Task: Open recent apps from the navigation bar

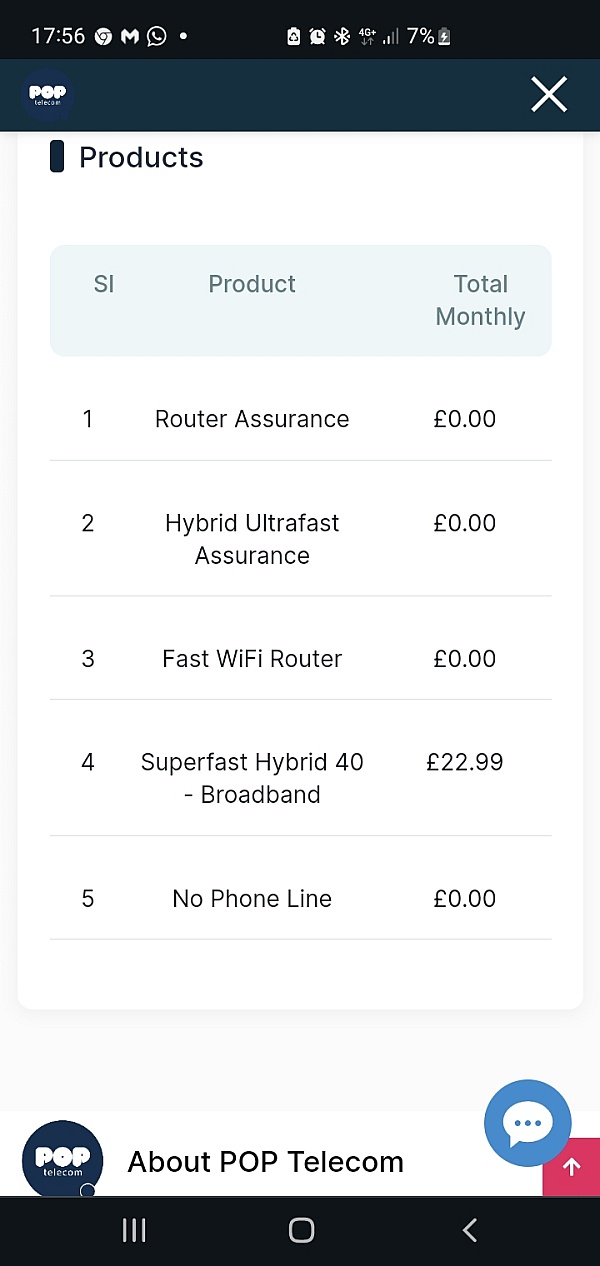Action: point(134,1230)
